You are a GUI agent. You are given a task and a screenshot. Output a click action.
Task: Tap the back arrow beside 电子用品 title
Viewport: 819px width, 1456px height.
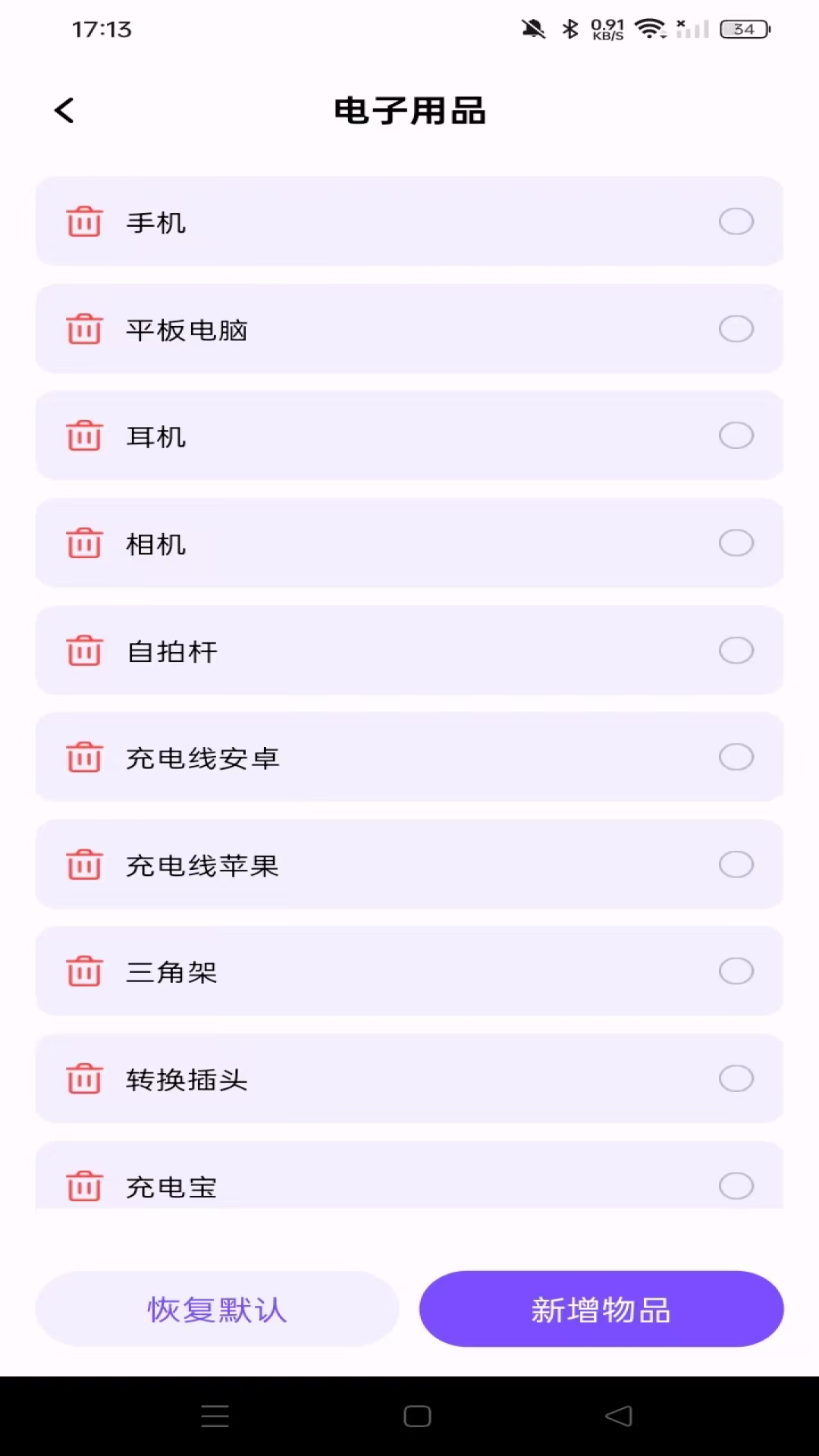[64, 110]
